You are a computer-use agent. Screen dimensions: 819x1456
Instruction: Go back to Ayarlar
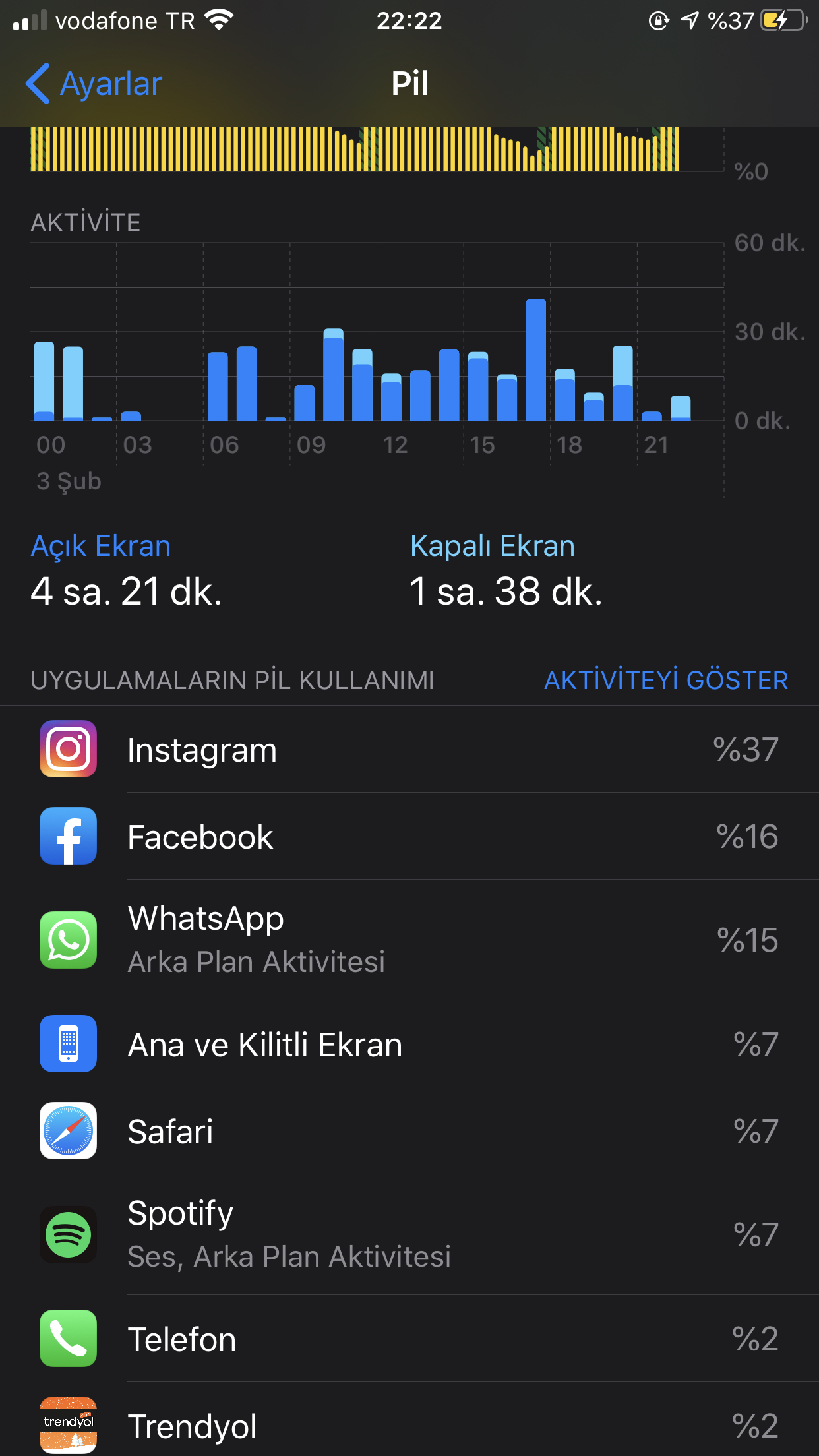[94, 84]
